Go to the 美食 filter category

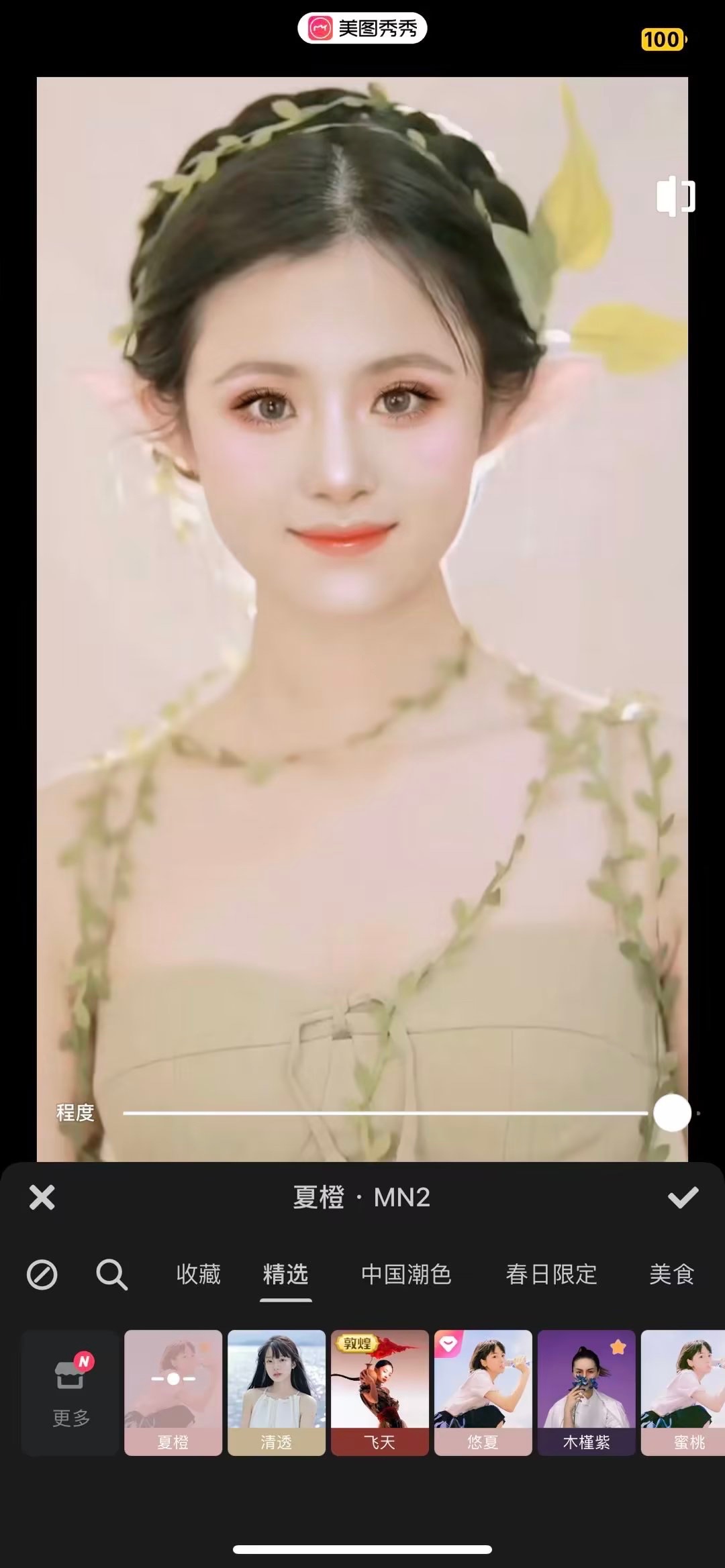click(x=671, y=1274)
